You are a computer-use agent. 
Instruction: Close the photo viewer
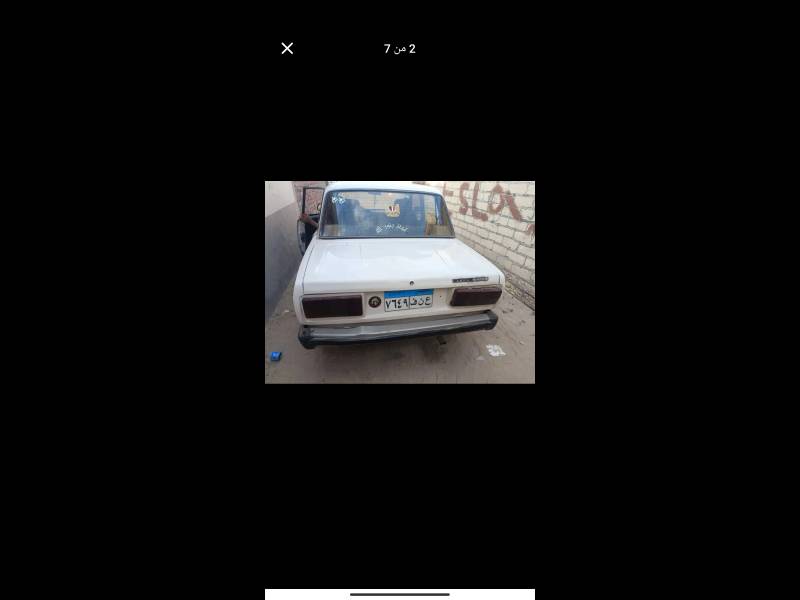pos(287,48)
